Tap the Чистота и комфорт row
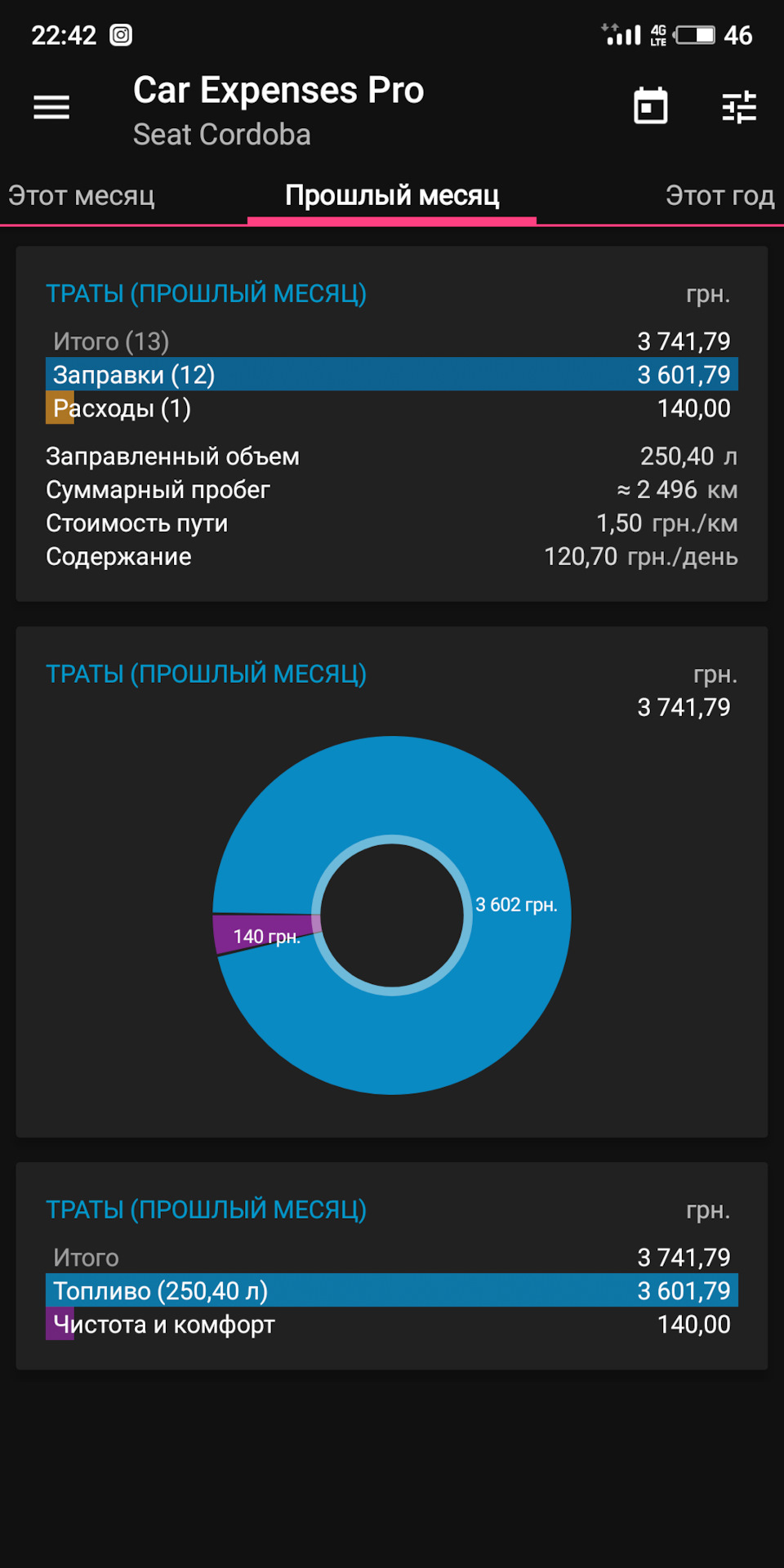The width and height of the screenshot is (784, 1568). point(392,1324)
